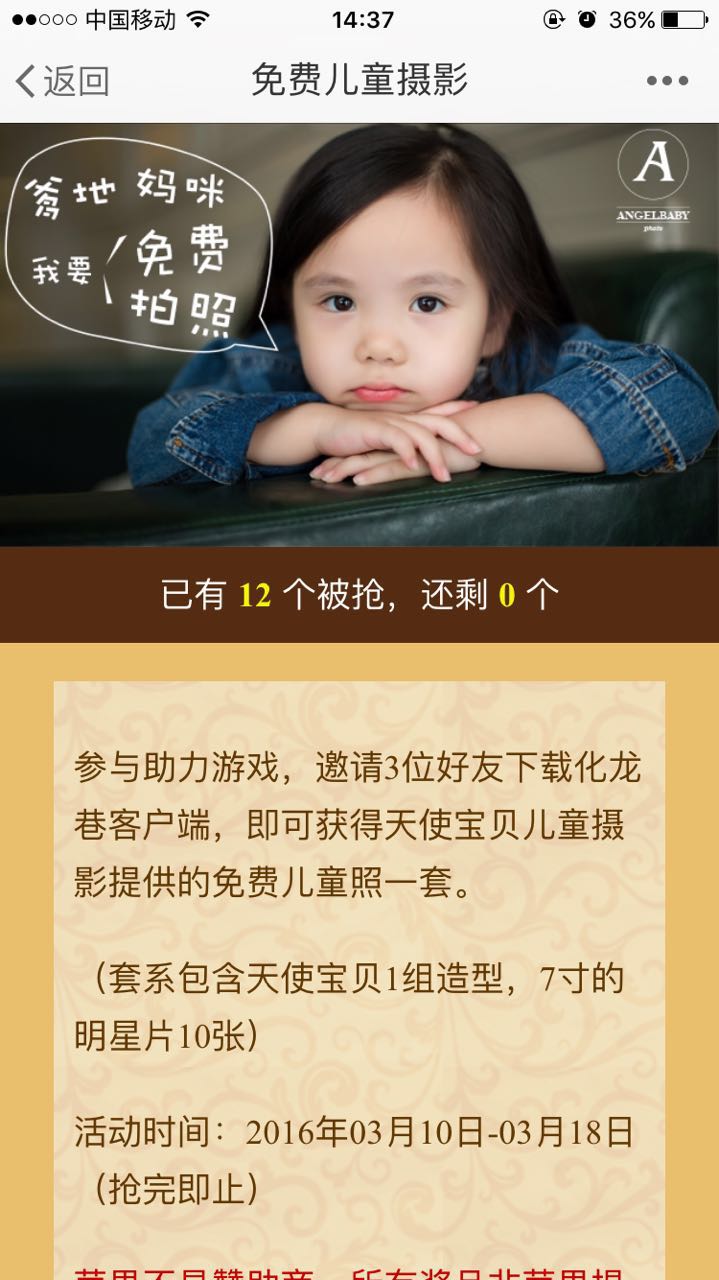This screenshot has width=719, height=1280.
Task: Tap the 返回 back button
Action: coord(62,81)
